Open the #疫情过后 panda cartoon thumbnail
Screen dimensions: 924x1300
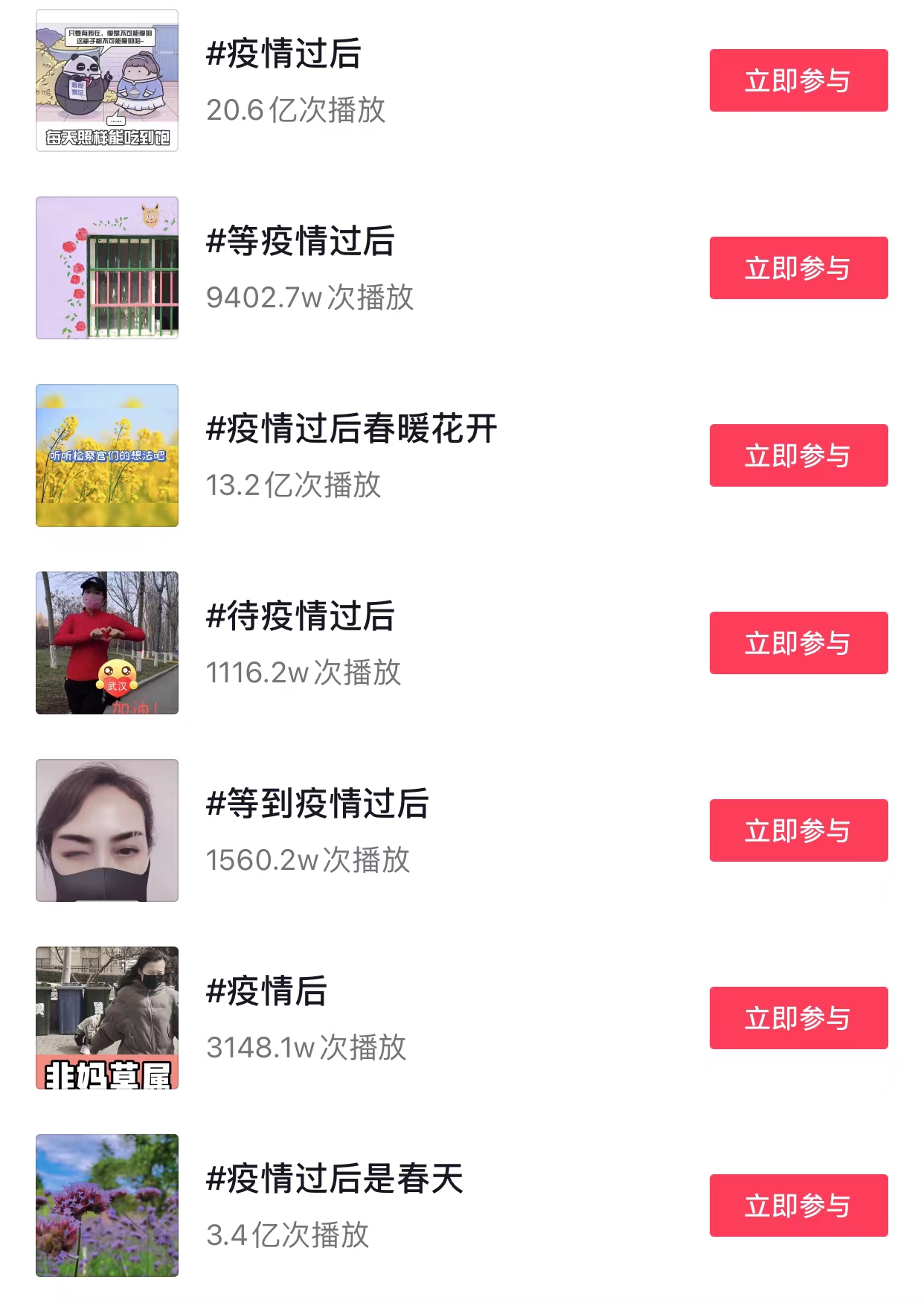(x=107, y=80)
